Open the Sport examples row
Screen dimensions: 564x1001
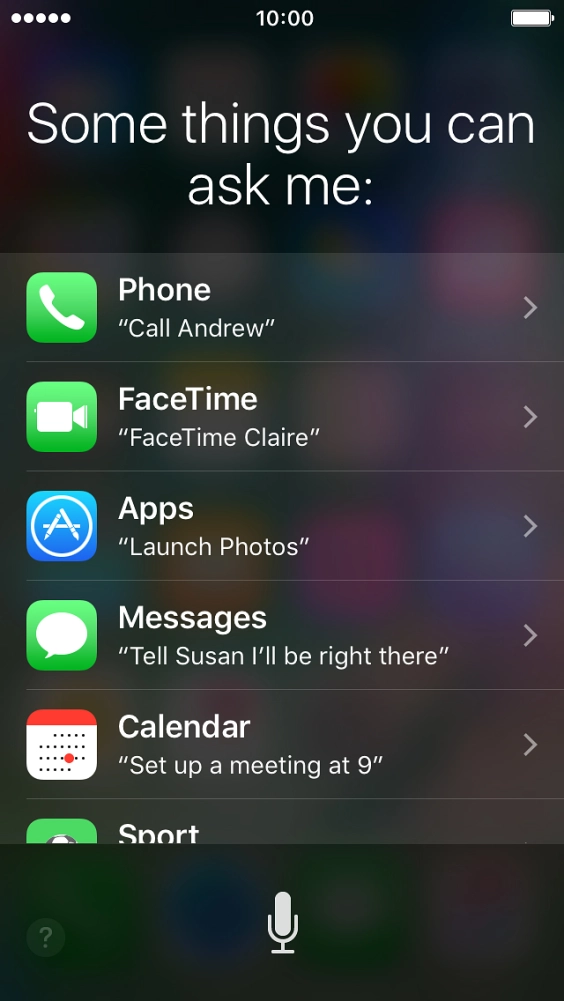282,822
